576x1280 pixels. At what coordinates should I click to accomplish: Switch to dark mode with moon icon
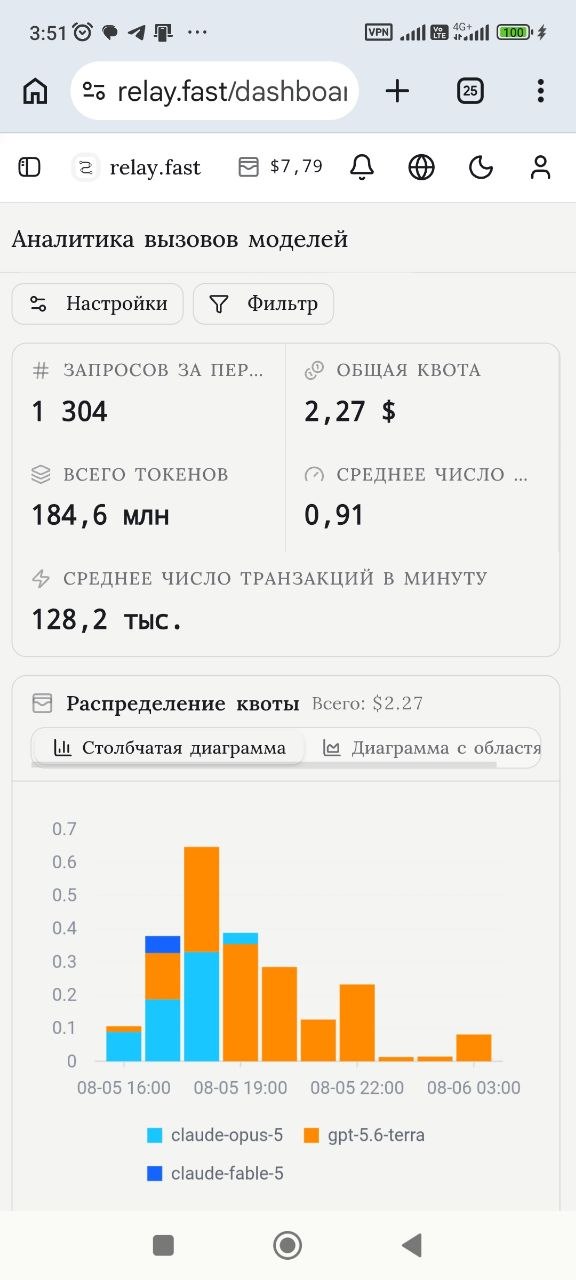[x=481, y=167]
